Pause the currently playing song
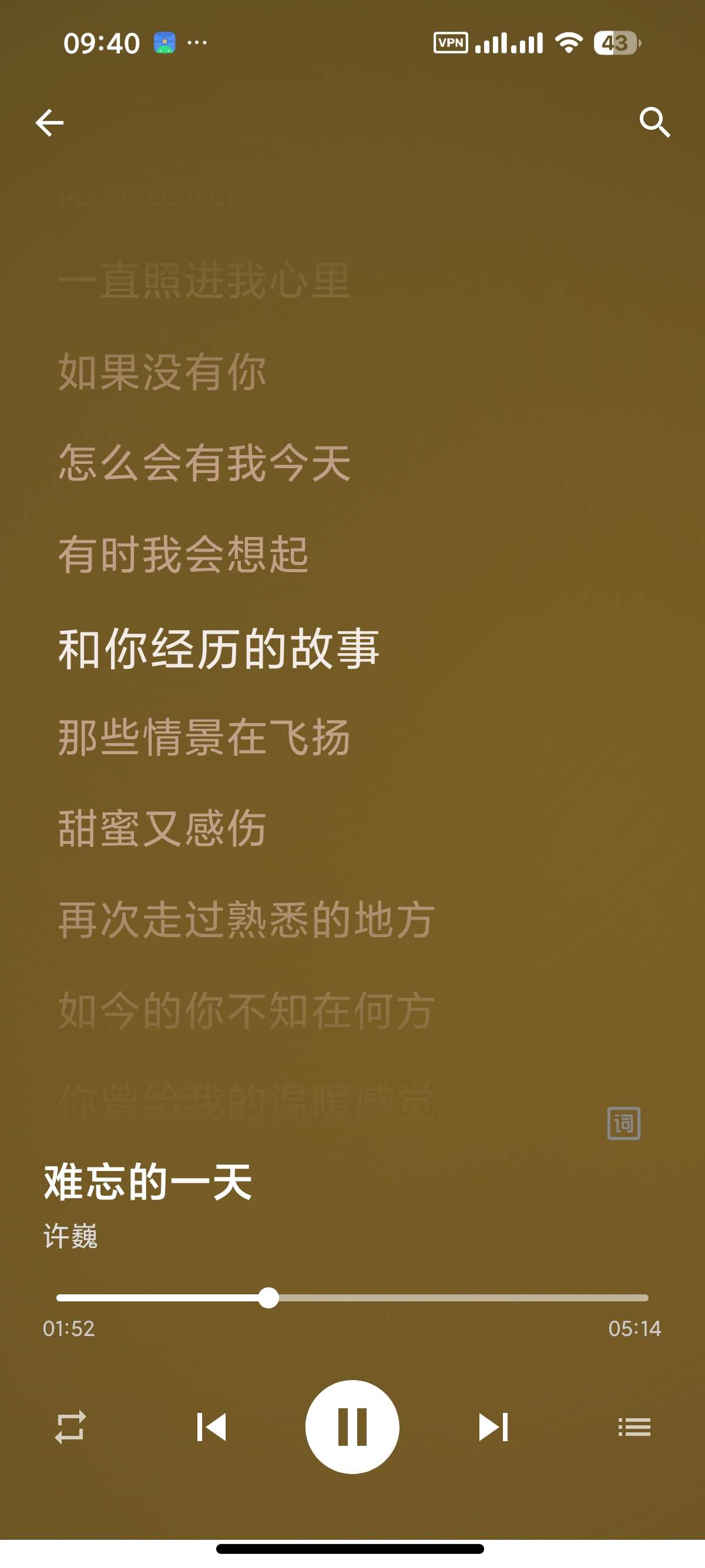This screenshot has width=705, height=1568. pyautogui.click(x=352, y=1428)
